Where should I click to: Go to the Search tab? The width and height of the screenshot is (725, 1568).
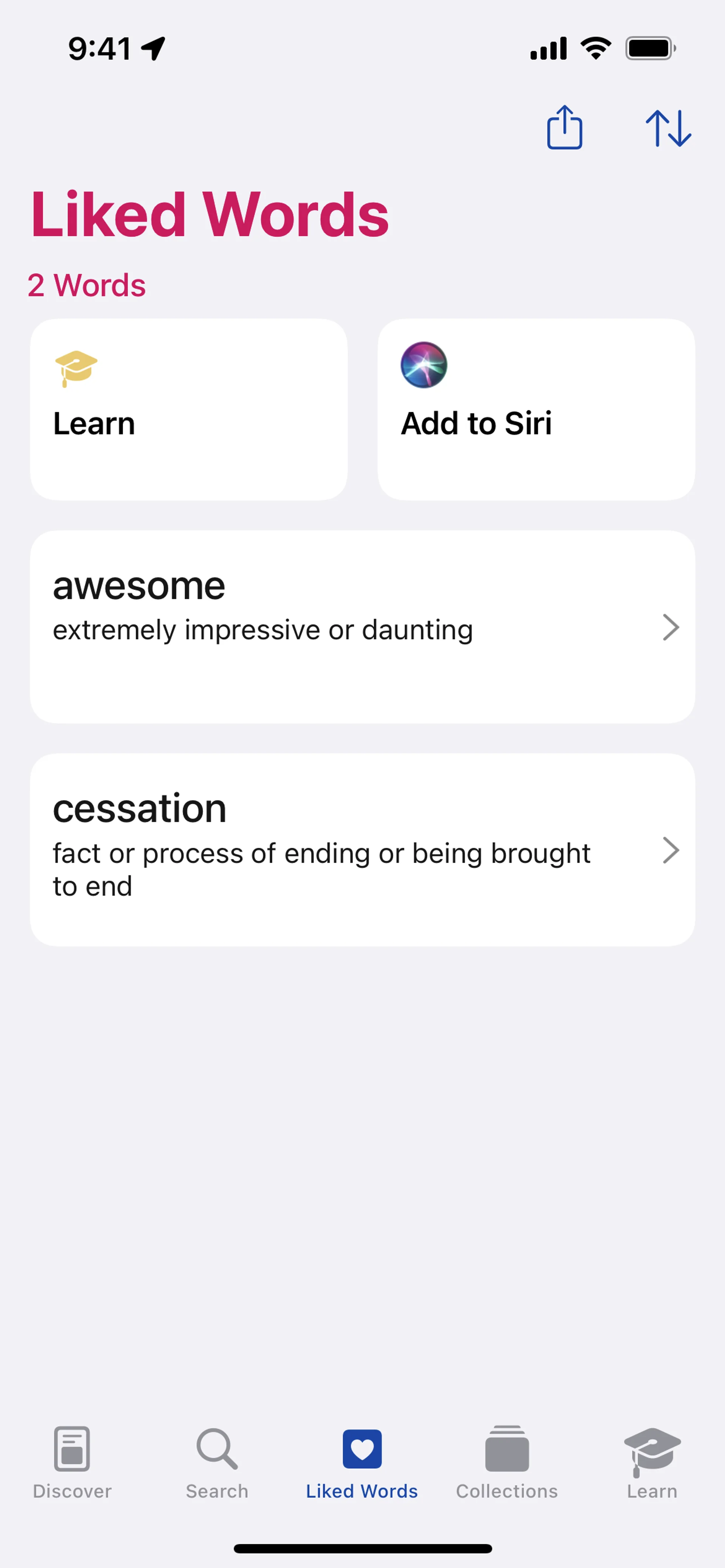click(x=217, y=1463)
